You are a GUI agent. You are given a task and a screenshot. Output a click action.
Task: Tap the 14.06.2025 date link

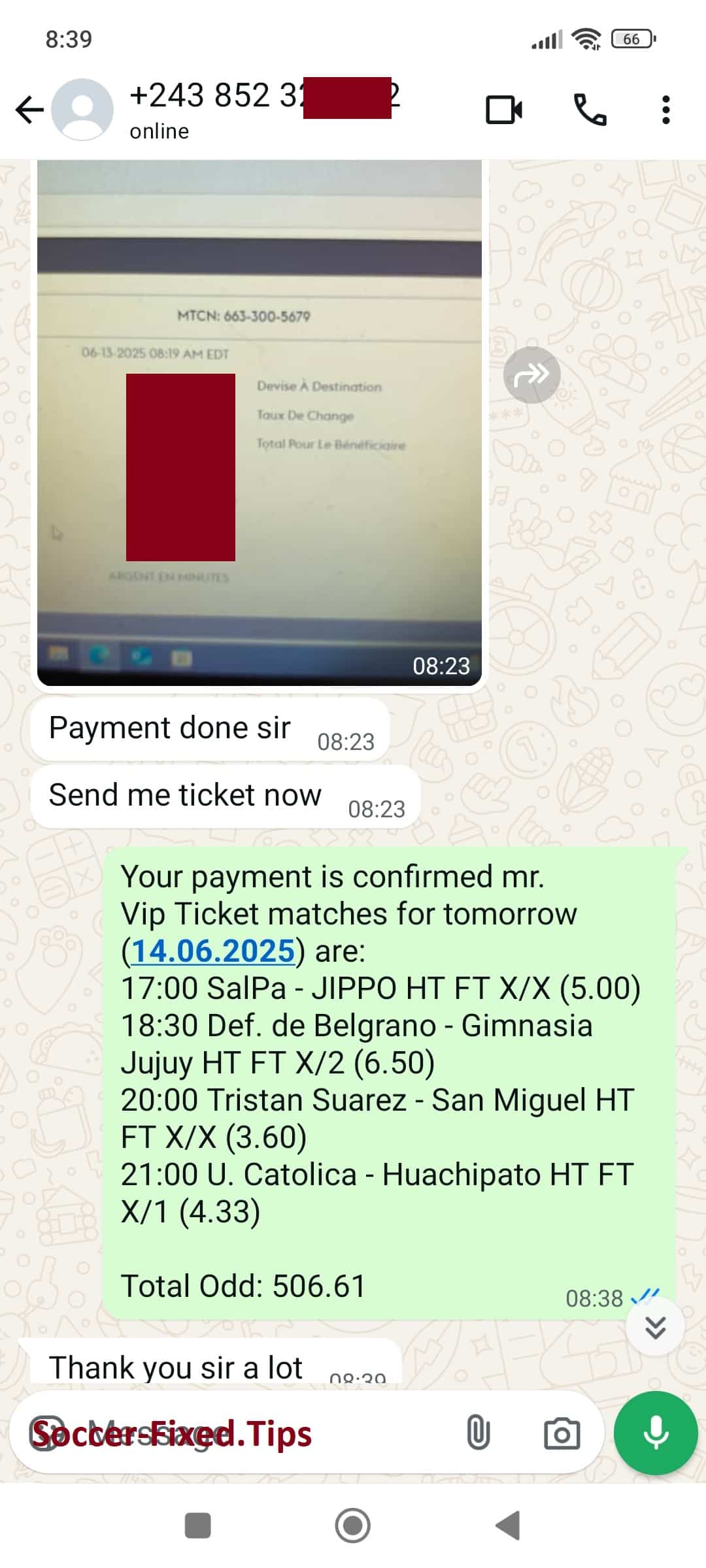coord(213,951)
